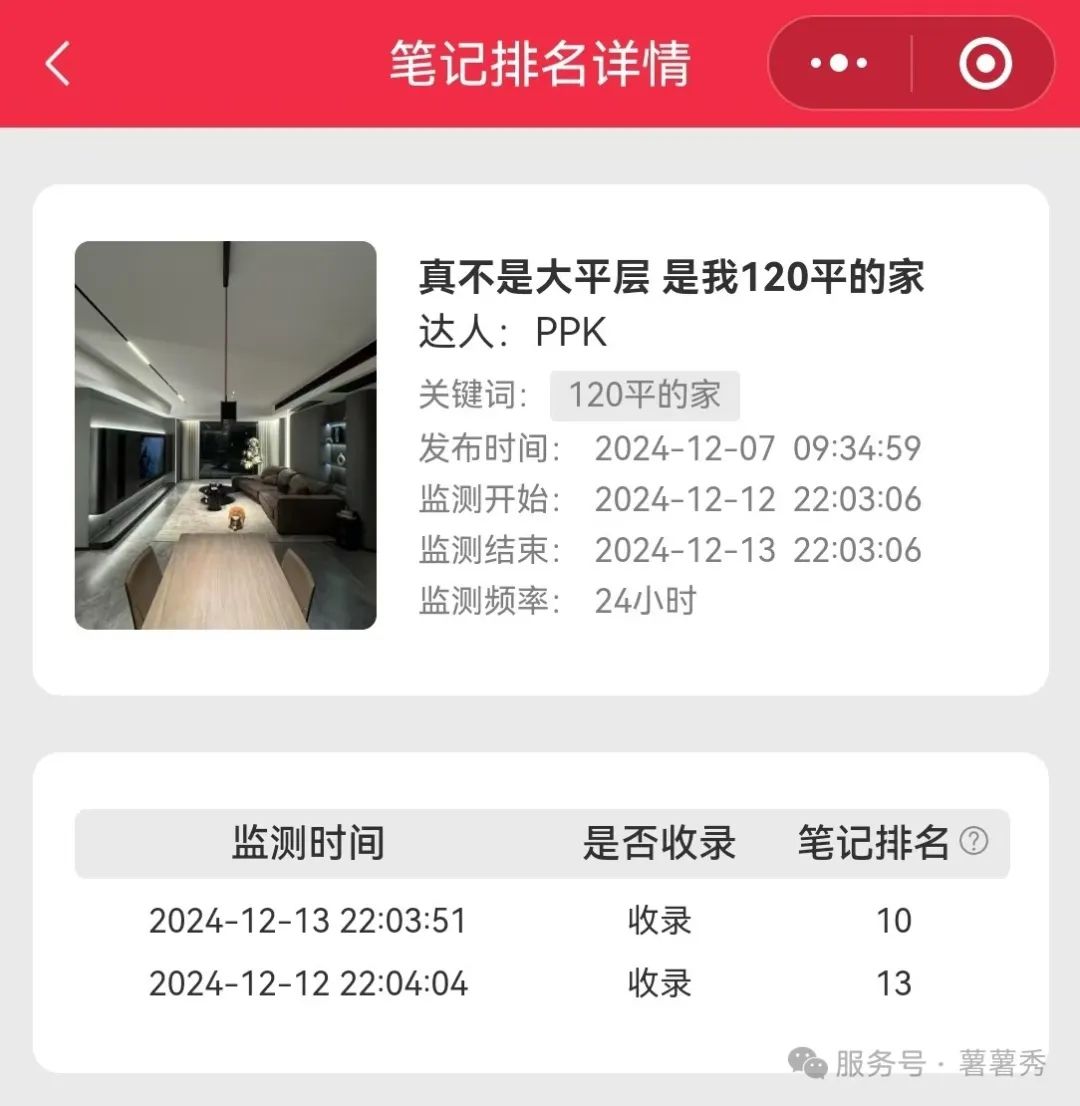
Task: Open the mini program more options menu
Action: 839,64
